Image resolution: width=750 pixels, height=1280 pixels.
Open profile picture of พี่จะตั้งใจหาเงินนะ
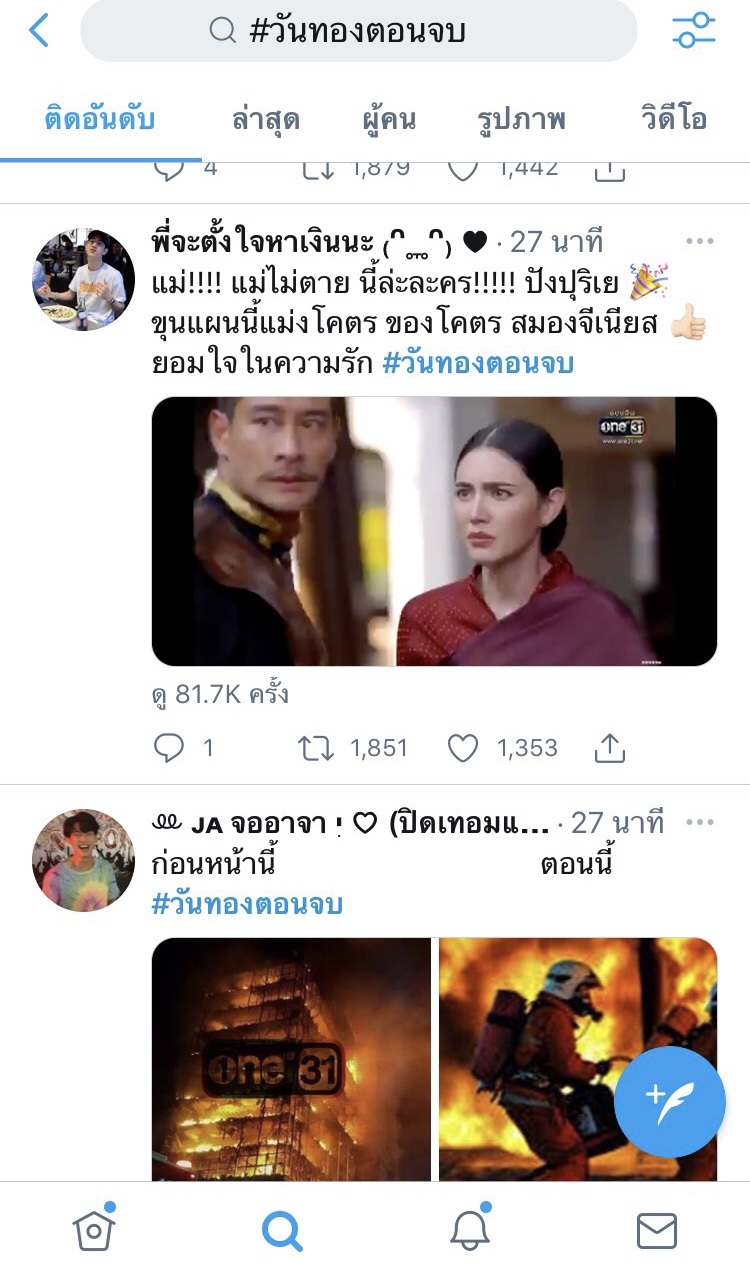pyautogui.click(x=84, y=279)
